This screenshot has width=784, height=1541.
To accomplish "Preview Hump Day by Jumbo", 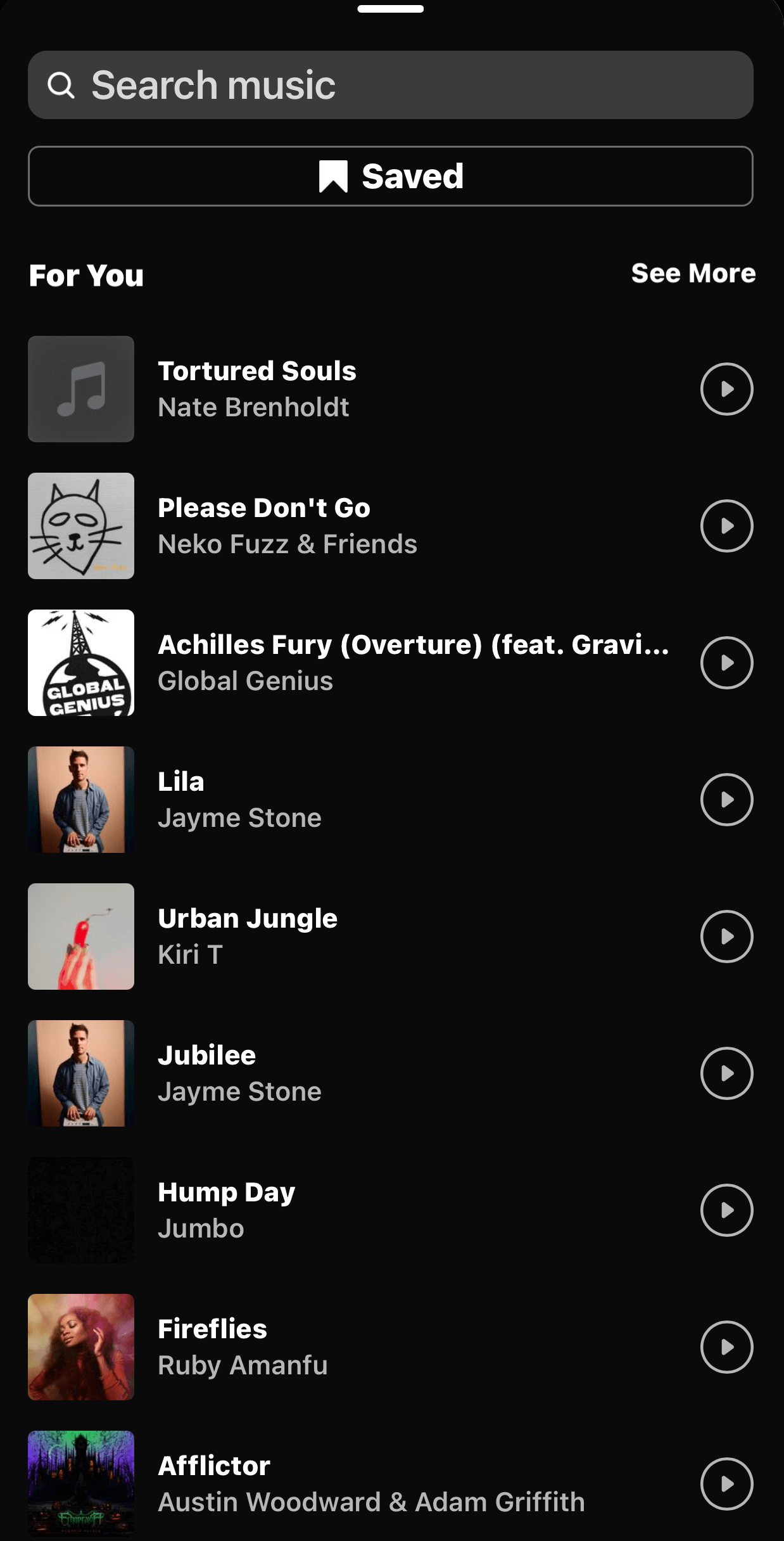I will pyautogui.click(x=726, y=1210).
